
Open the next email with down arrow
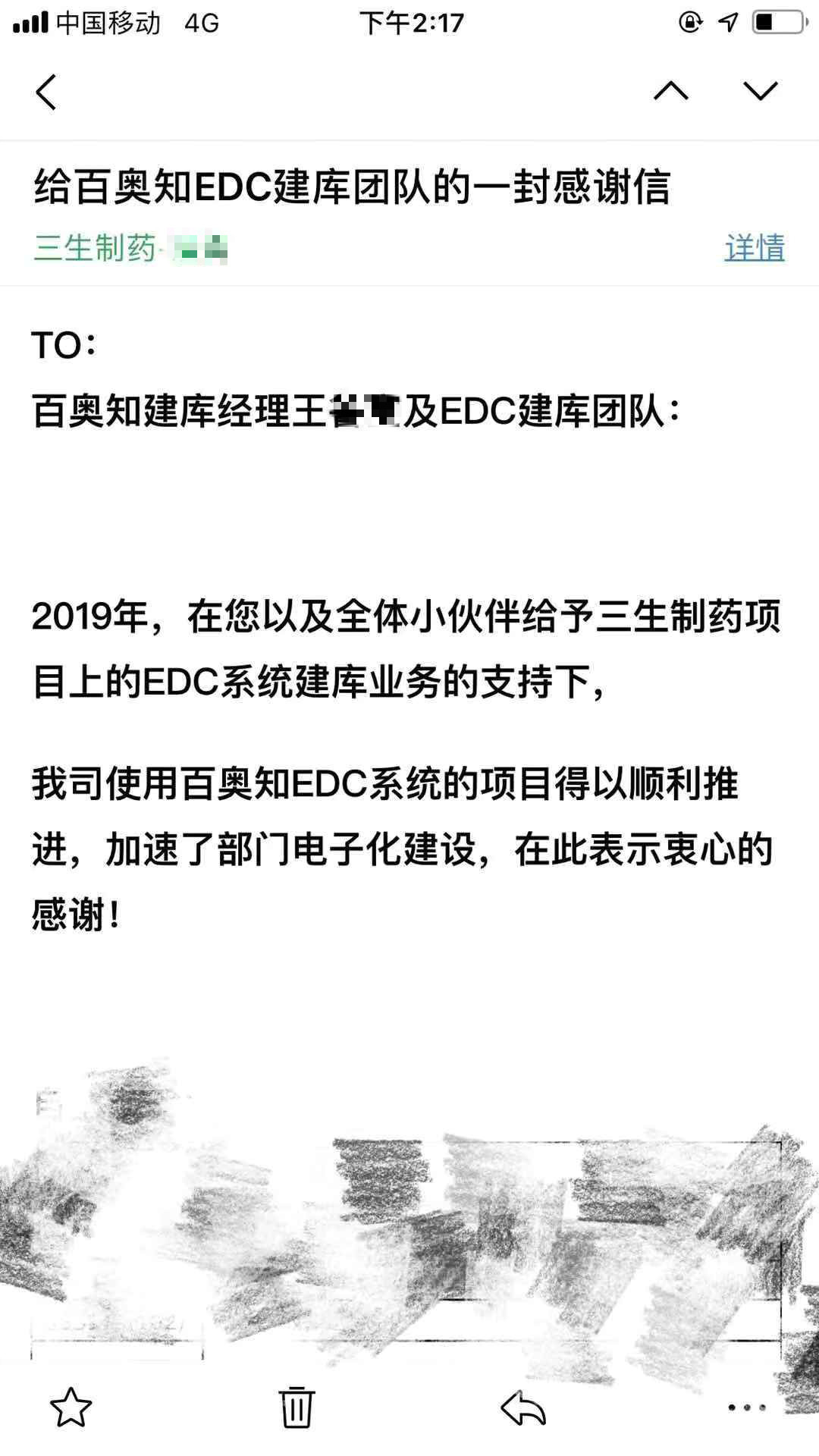pos(760,91)
